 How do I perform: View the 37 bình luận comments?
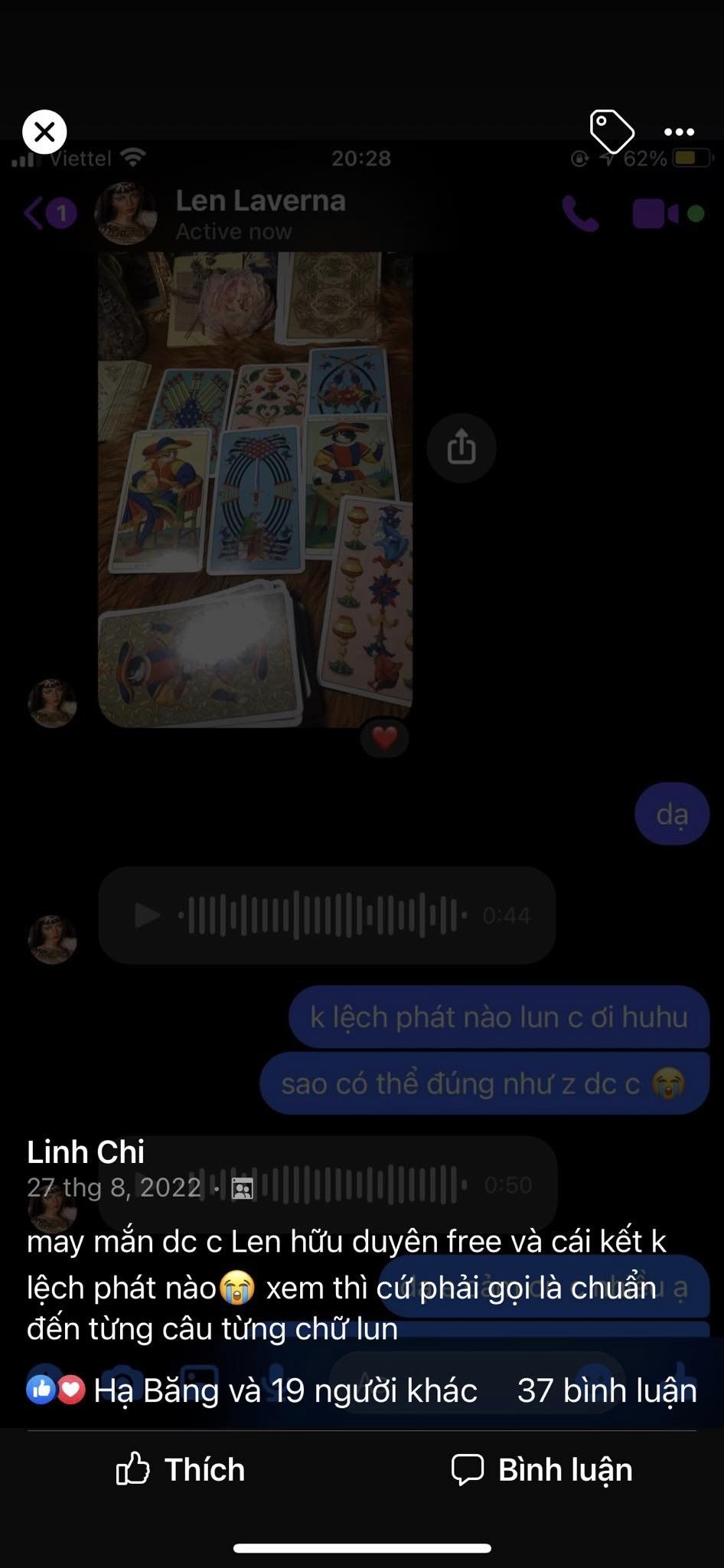click(x=607, y=1390)
